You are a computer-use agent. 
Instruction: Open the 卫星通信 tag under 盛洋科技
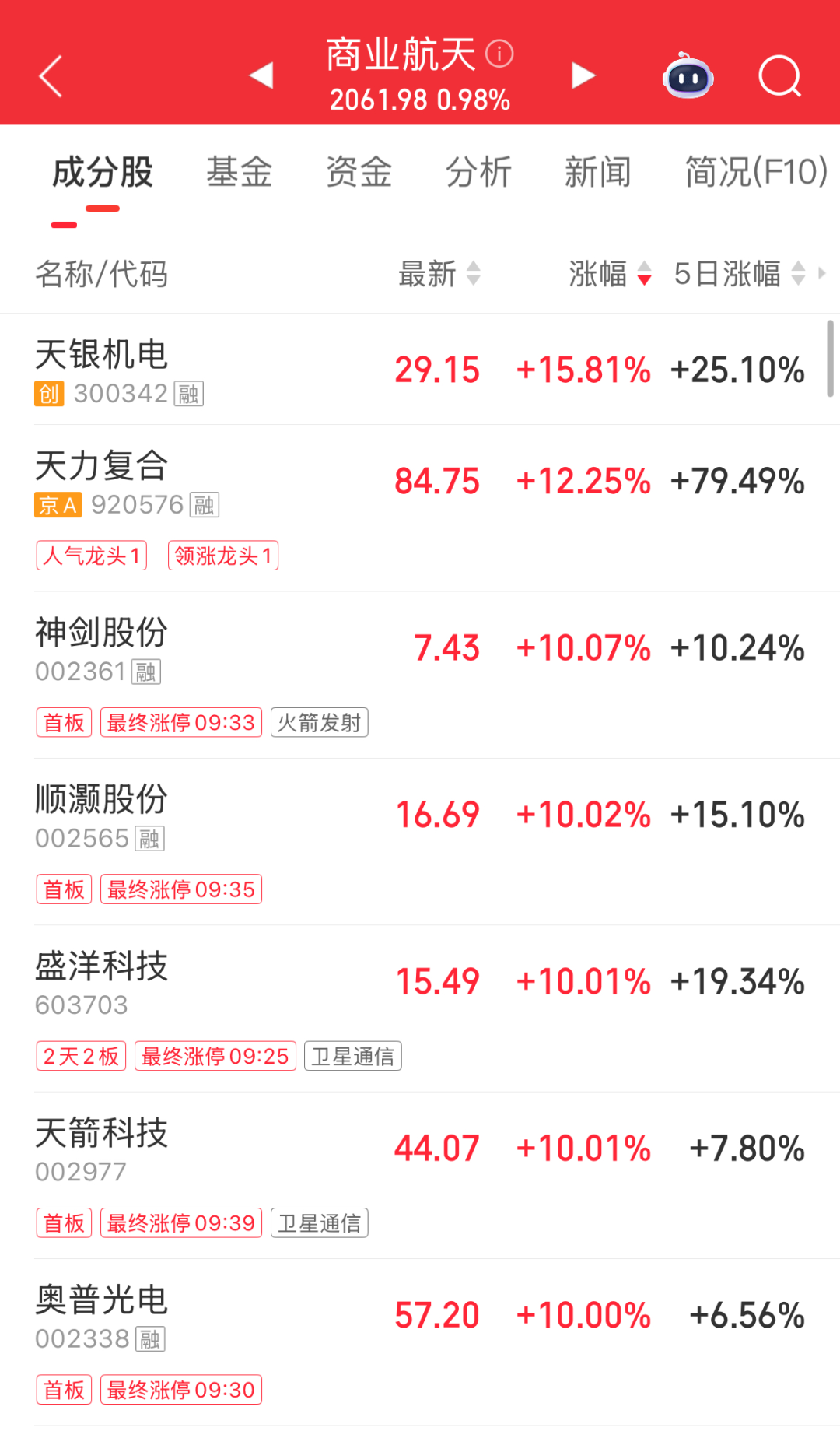pos(352,1056)
